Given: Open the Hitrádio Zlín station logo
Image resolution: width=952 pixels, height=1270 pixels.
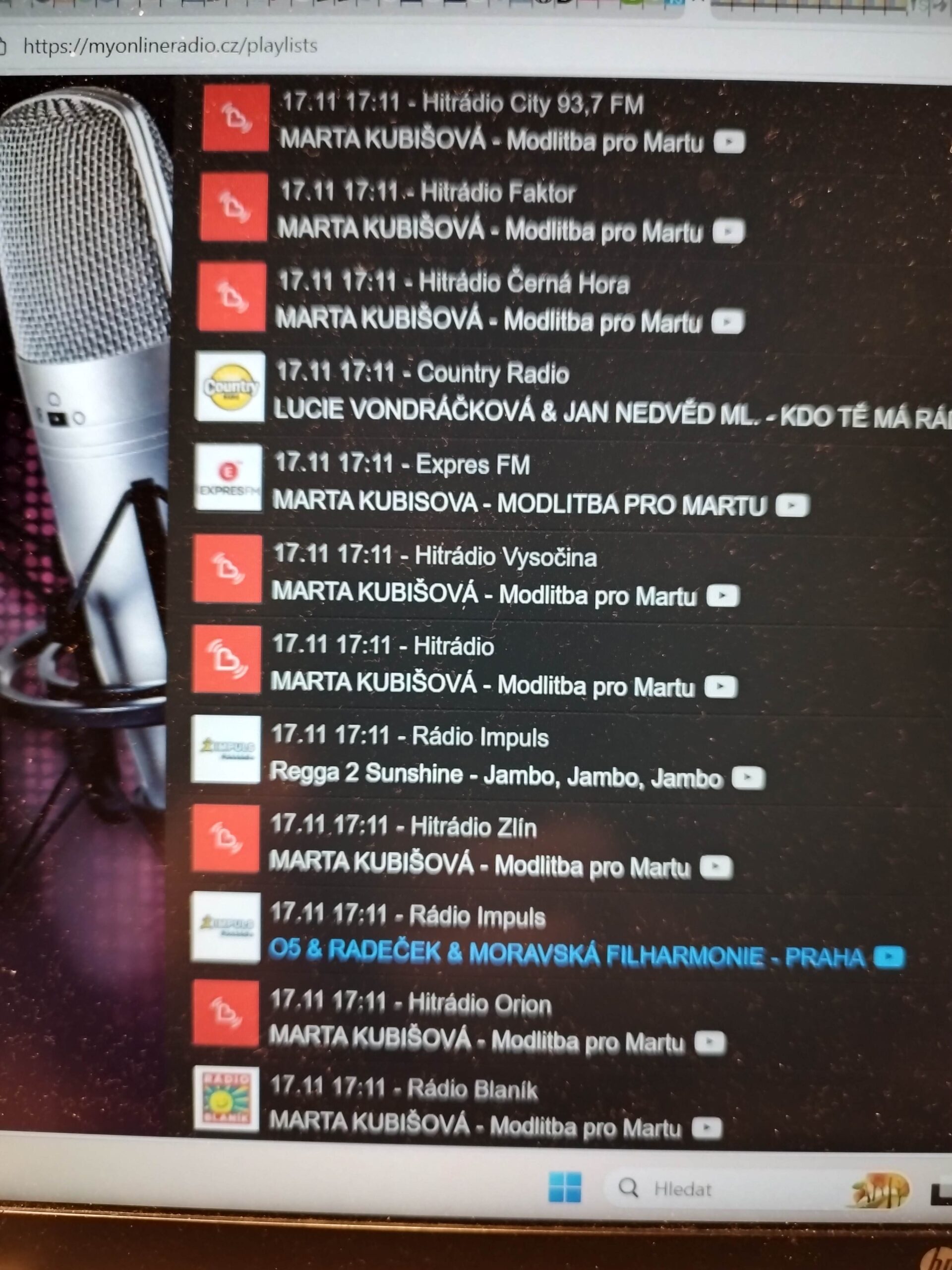Looking at the screenshot, I should 226,839.
